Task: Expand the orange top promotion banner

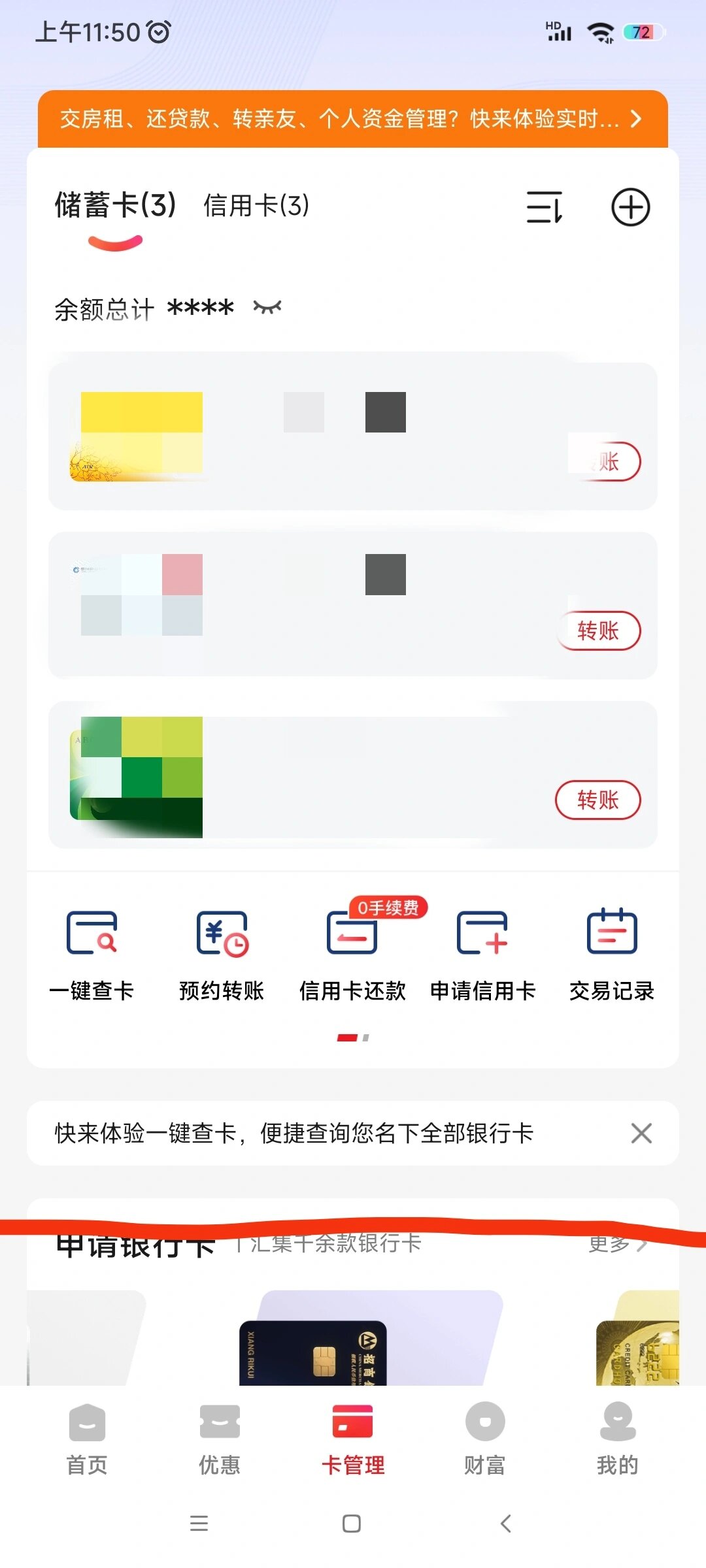Action: tap(633, 120)
